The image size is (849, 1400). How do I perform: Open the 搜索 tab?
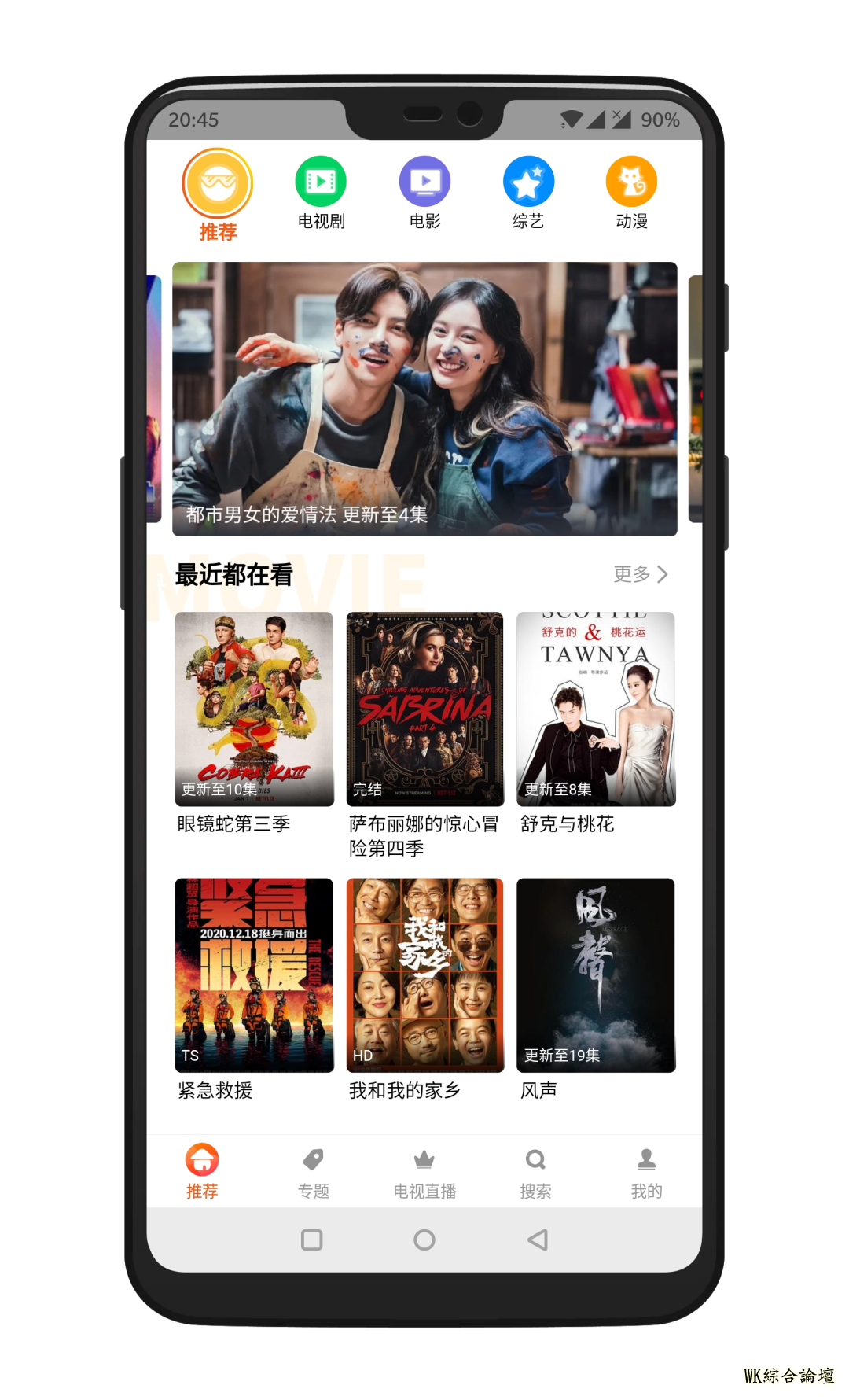tap(535, 1172)
